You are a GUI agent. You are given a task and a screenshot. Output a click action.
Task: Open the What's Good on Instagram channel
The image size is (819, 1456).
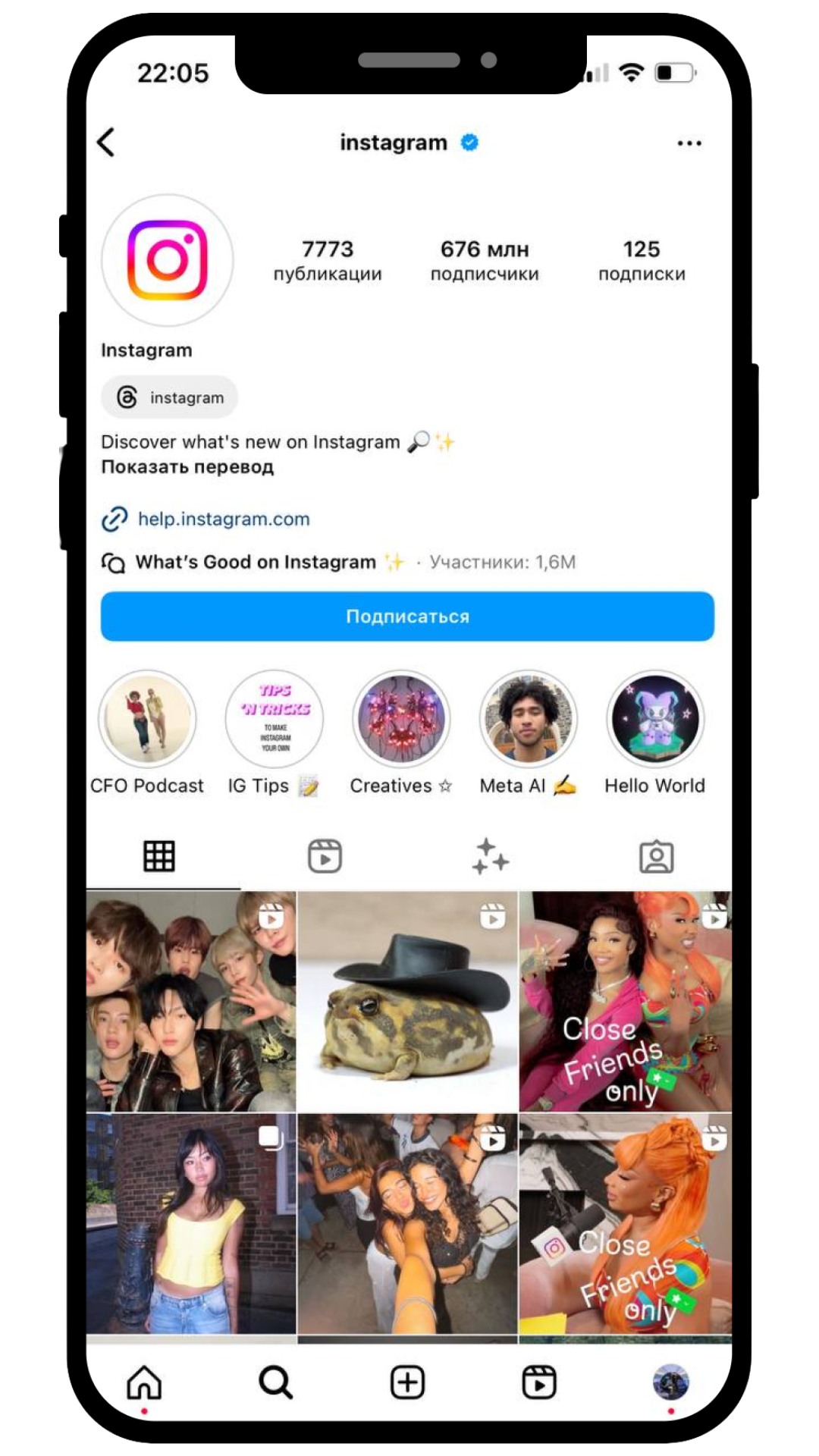point(256,563)
